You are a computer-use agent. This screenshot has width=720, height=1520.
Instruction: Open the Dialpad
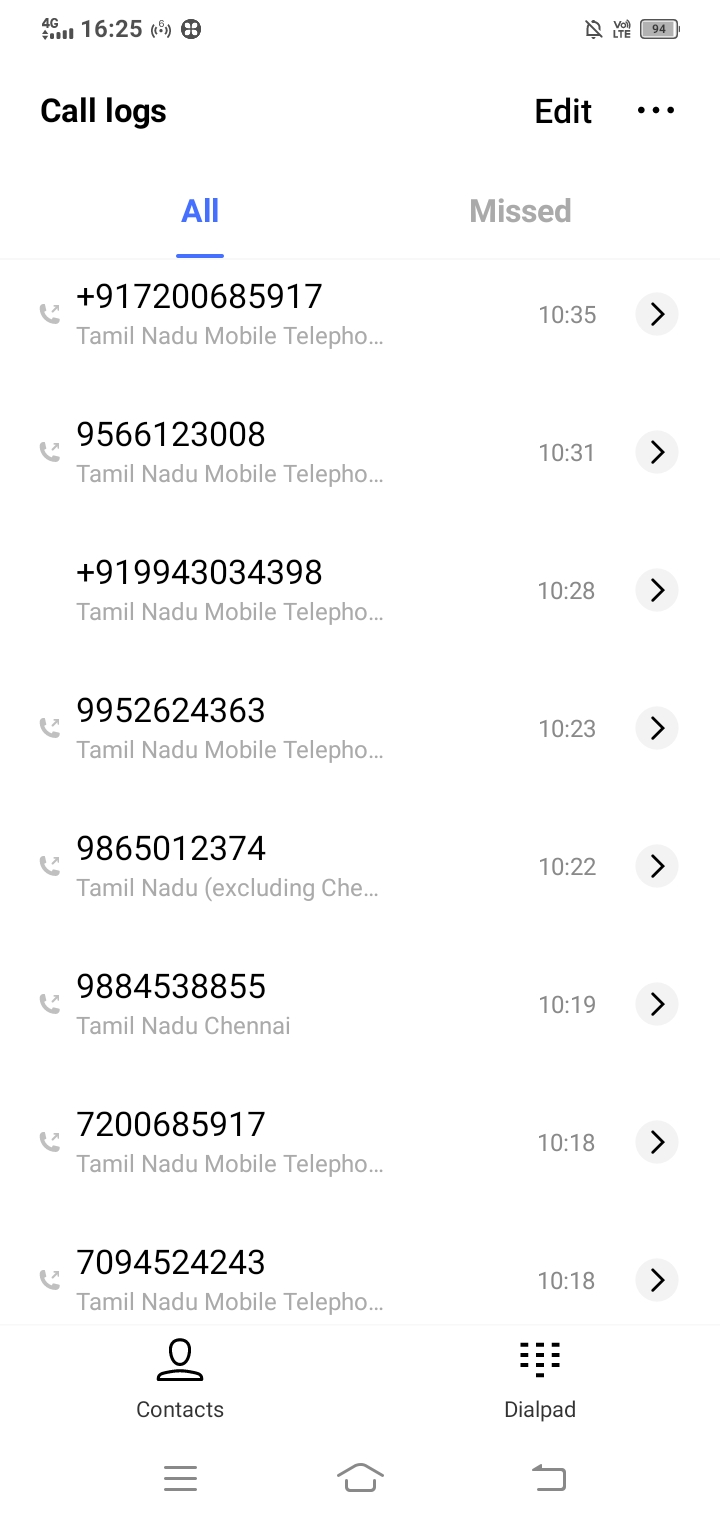coord(540,1380)
